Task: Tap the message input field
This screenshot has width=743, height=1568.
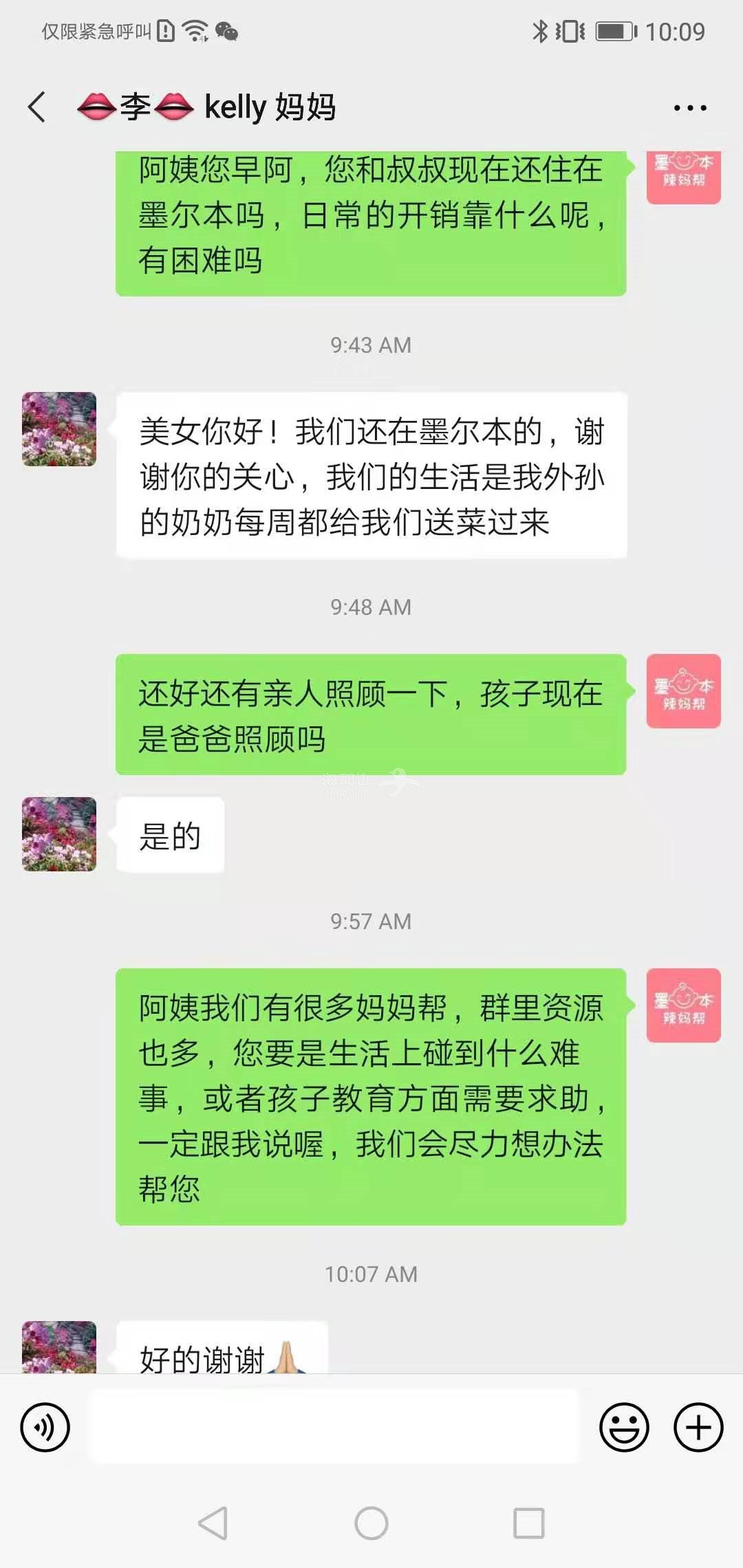Action: 334,1426
